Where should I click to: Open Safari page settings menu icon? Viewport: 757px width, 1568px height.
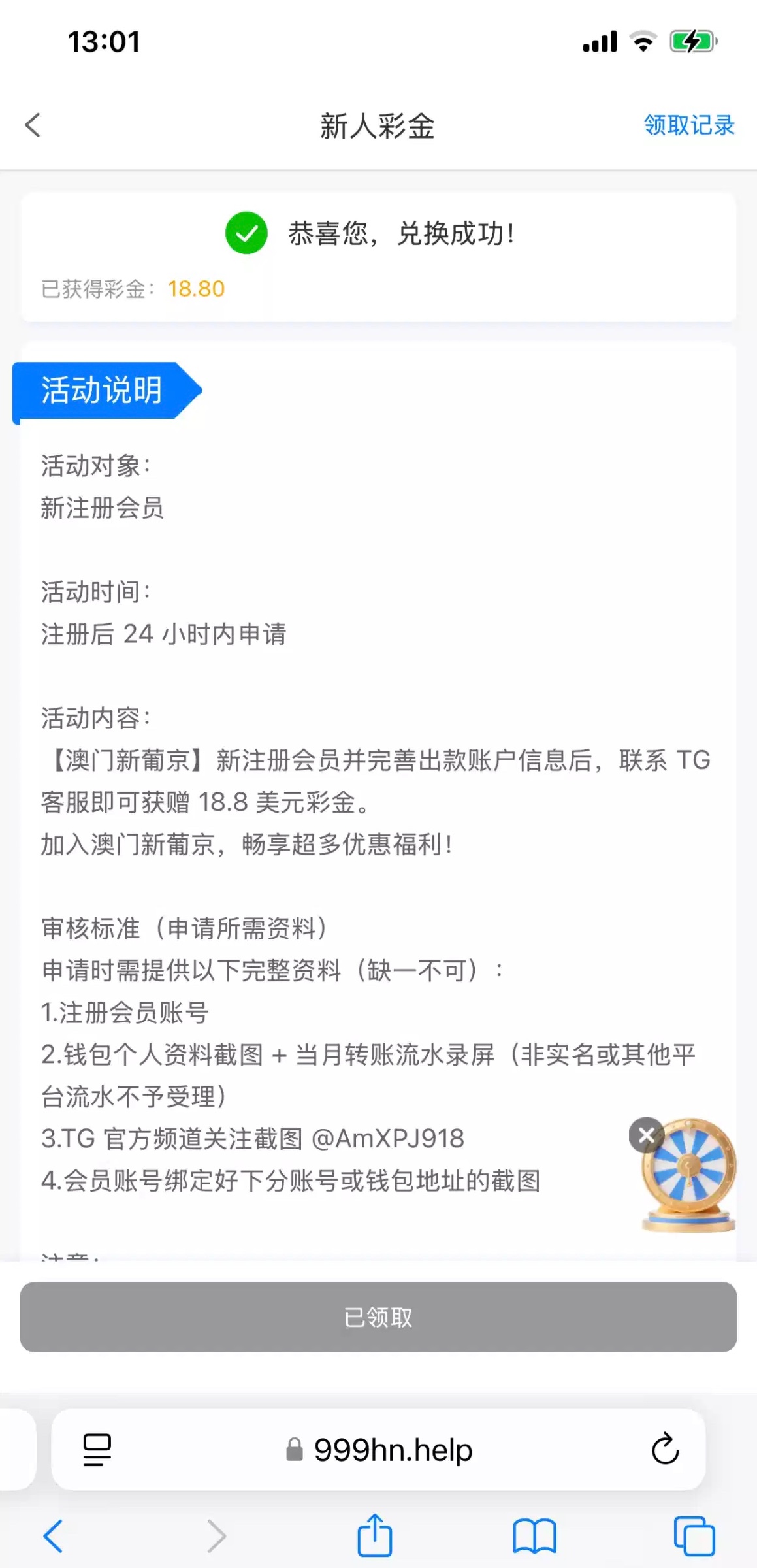[x=97, y=1450]
